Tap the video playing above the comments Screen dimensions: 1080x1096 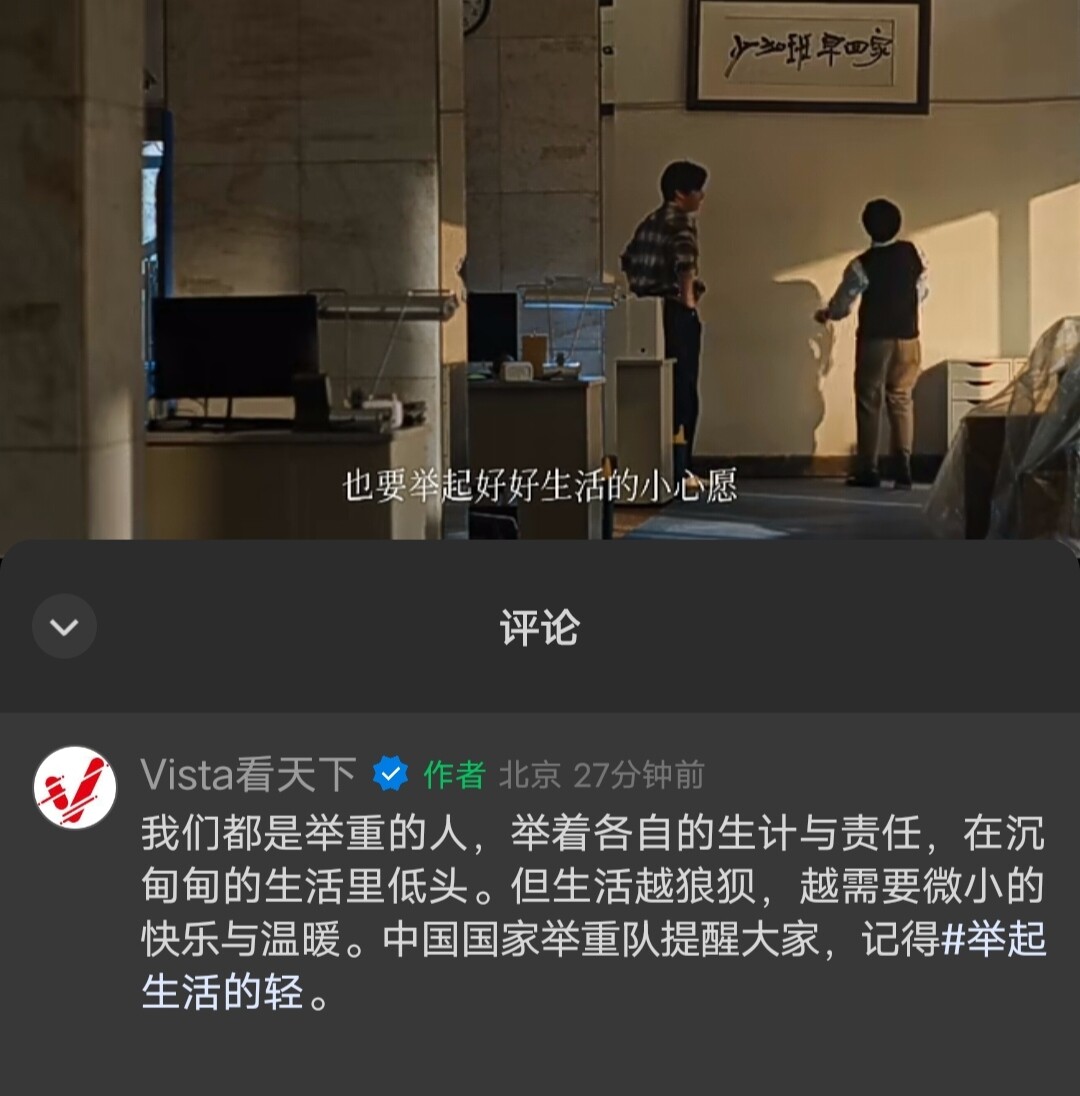click(540, 270)
